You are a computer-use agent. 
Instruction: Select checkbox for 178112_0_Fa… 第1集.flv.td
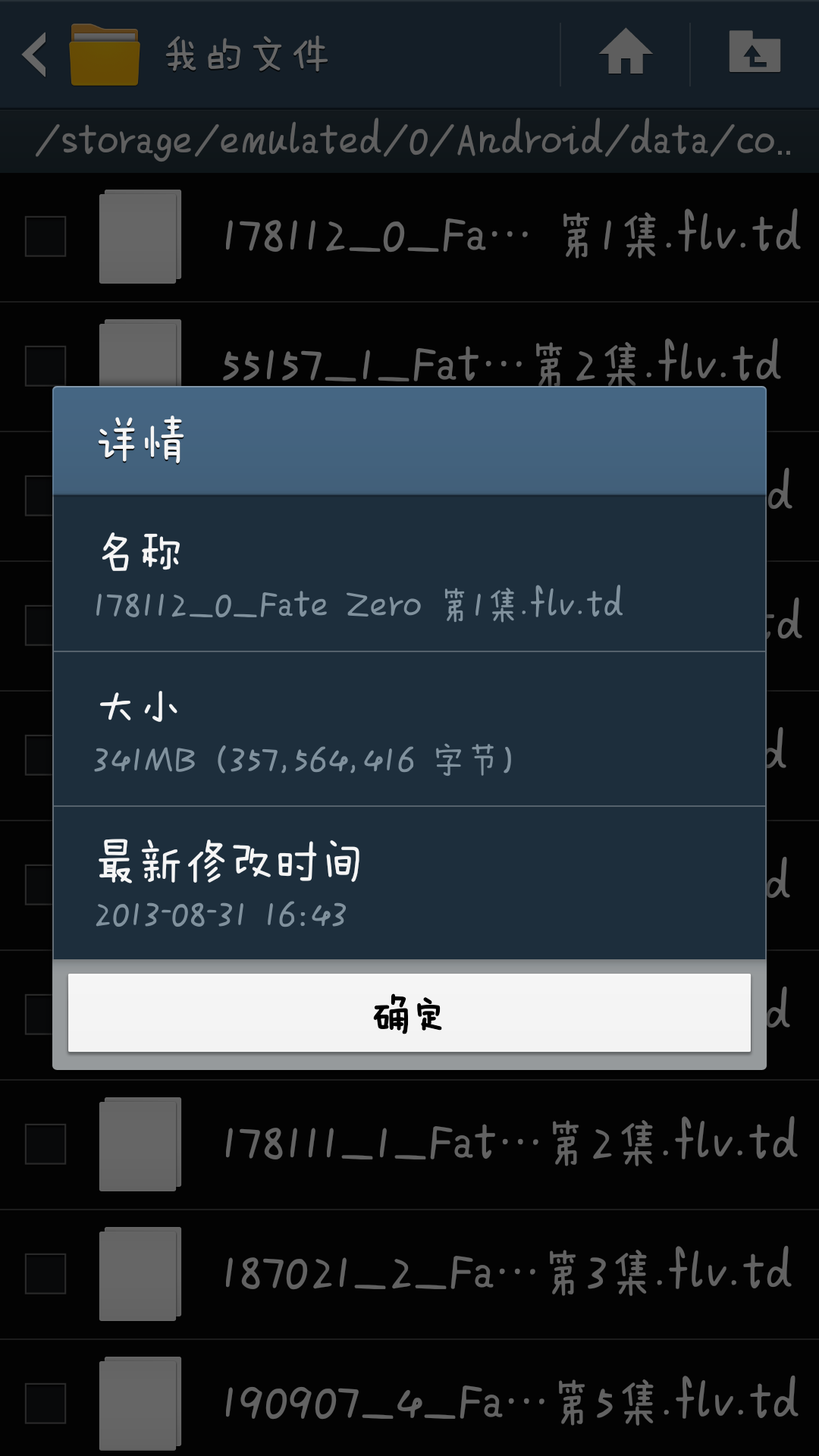[x=45, y=237]
